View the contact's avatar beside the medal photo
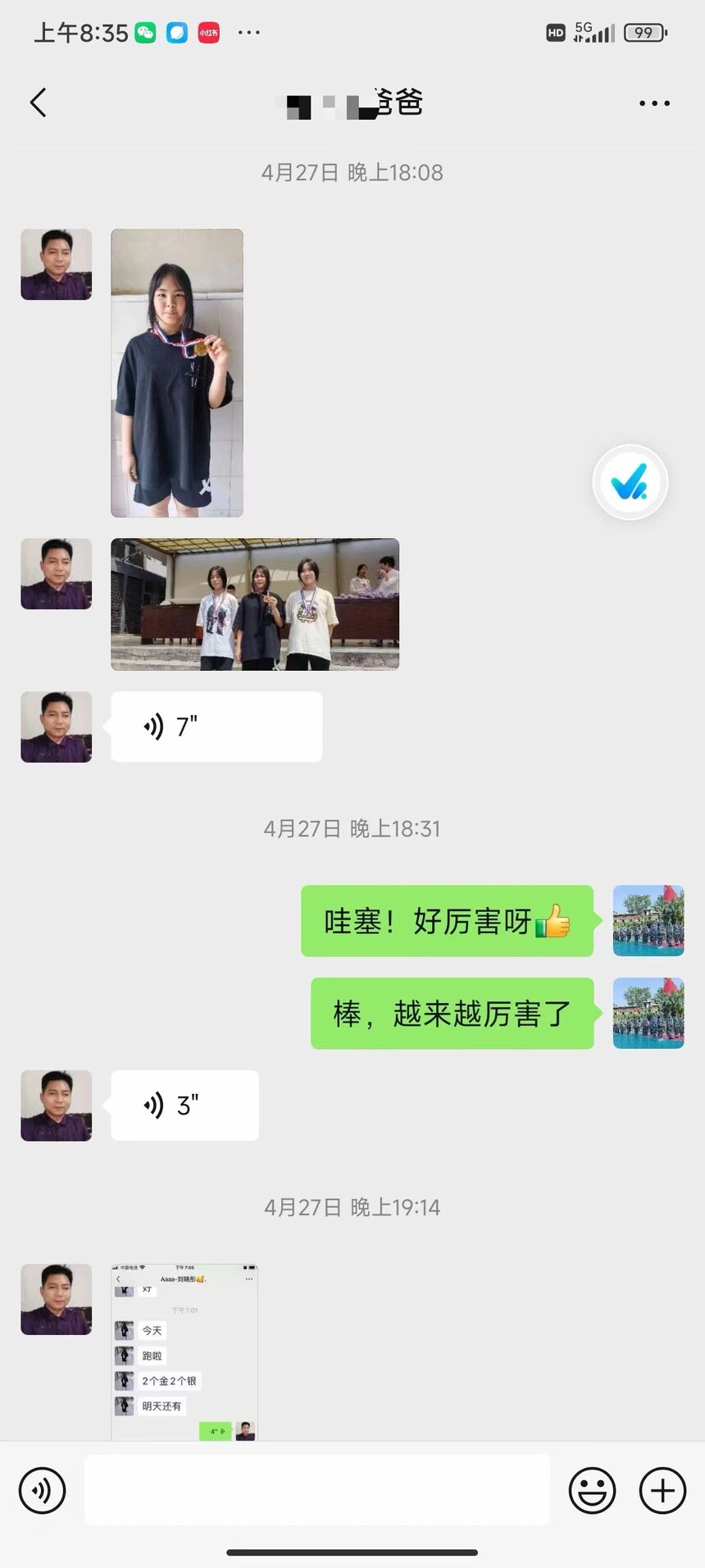Image resolution: width=705 pixels, height=1568 pixels. tap(56, 265)
